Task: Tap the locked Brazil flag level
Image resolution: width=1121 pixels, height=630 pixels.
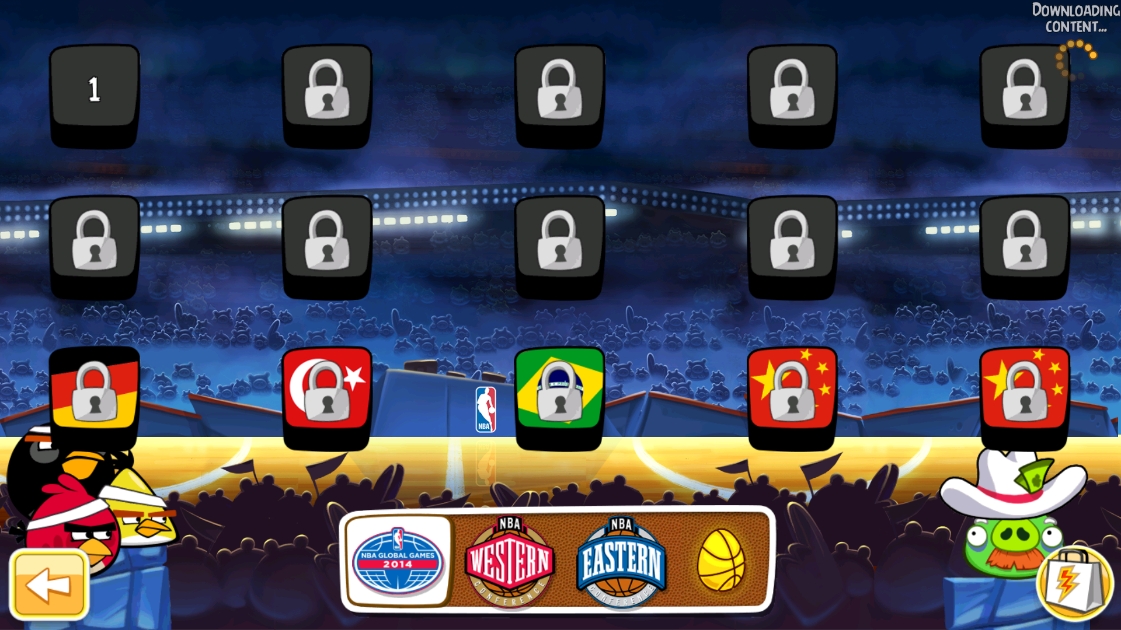Action: click(x=559, y=393)
